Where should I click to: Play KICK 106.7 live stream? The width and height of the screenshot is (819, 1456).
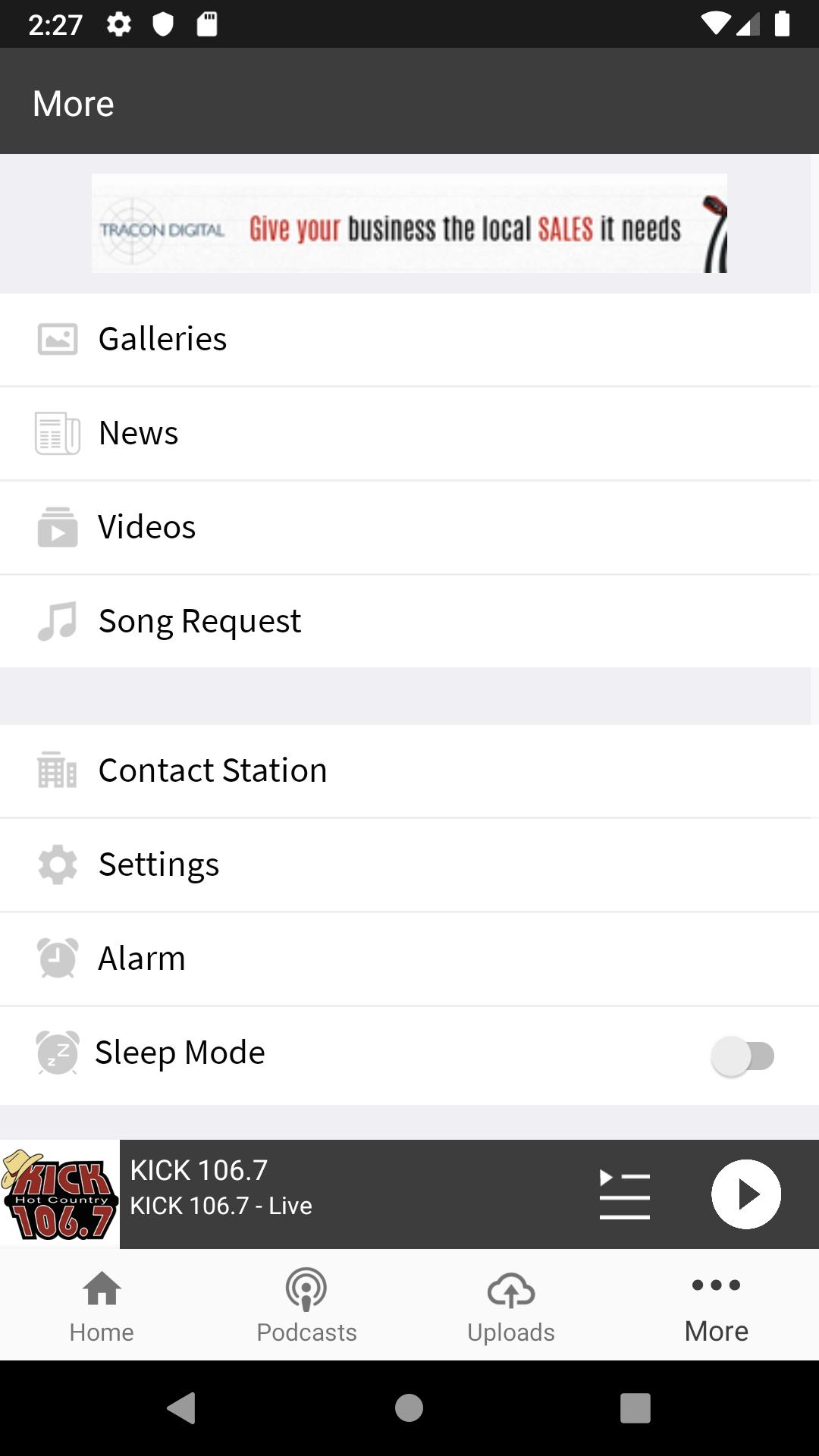coord(746,1194)
